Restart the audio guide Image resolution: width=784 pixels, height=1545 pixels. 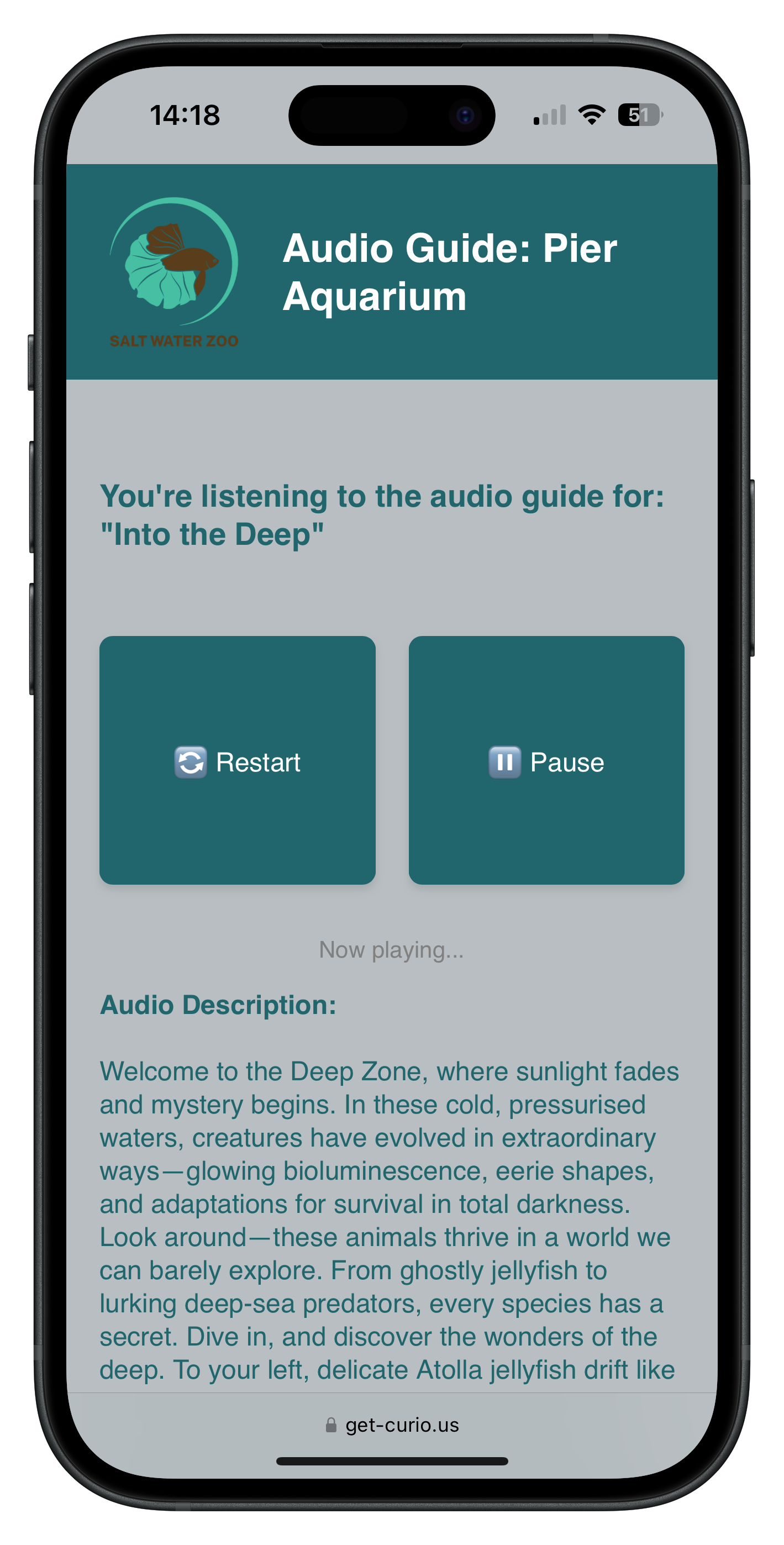(x=238, y=760)
